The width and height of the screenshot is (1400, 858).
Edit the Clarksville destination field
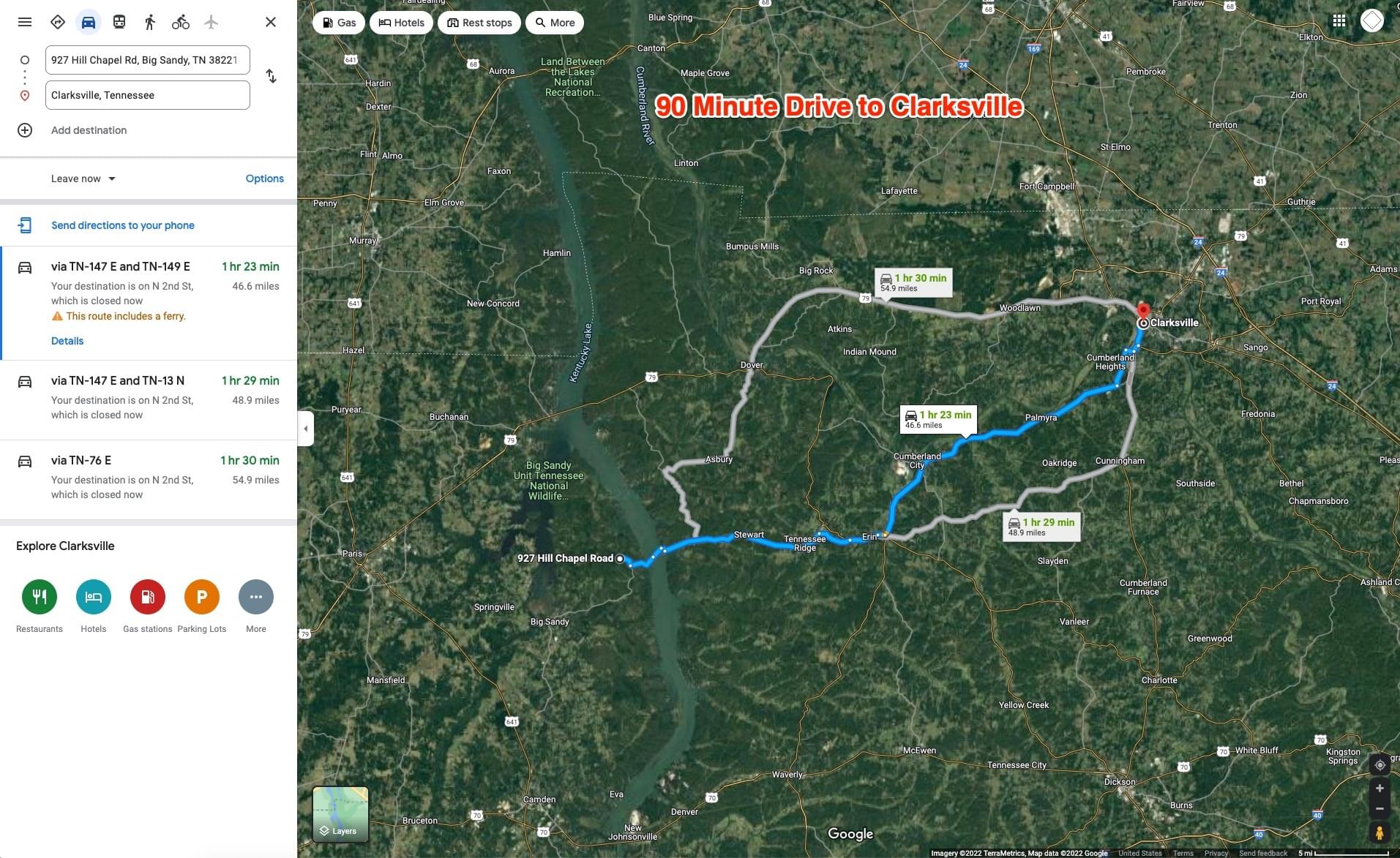[147, 95]
